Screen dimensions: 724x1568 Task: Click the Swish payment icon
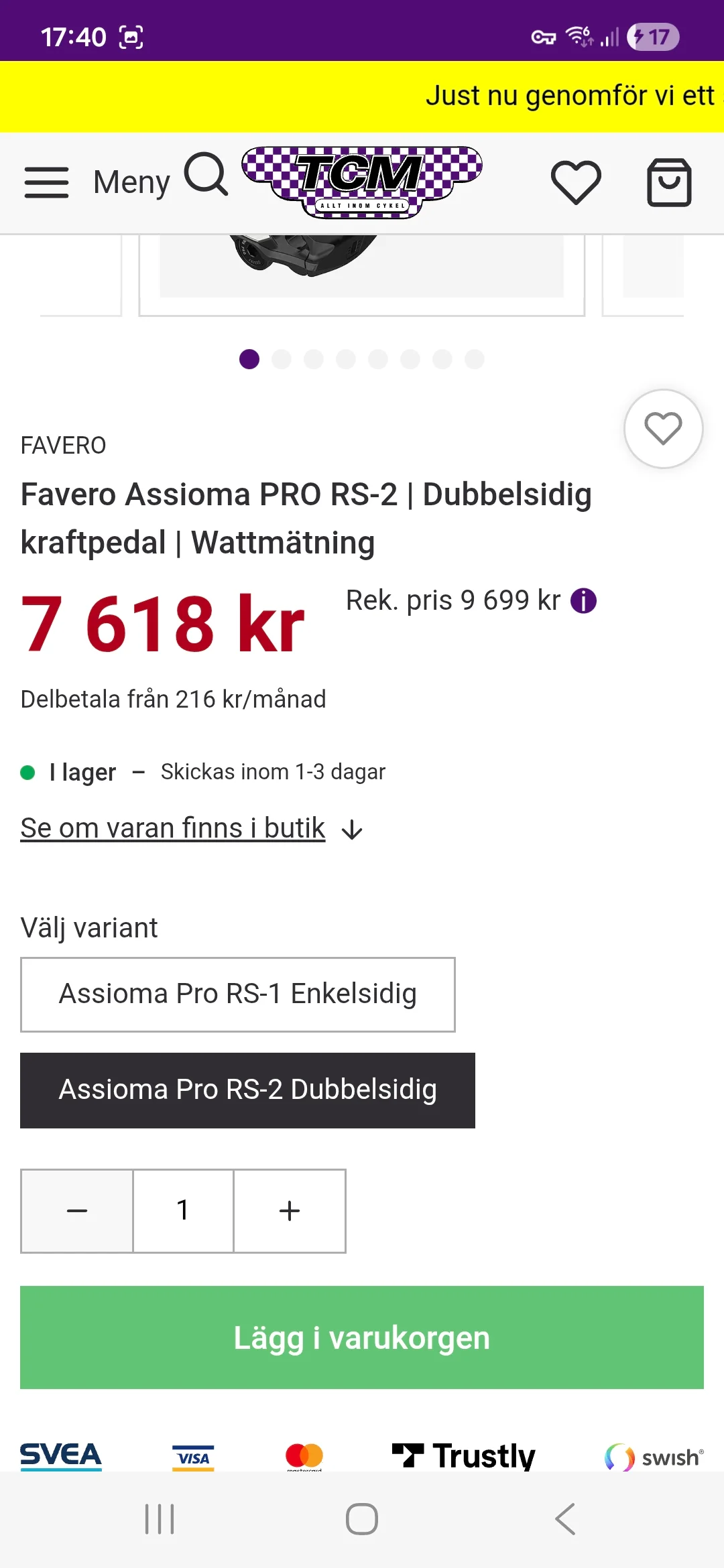point(654,1456)
